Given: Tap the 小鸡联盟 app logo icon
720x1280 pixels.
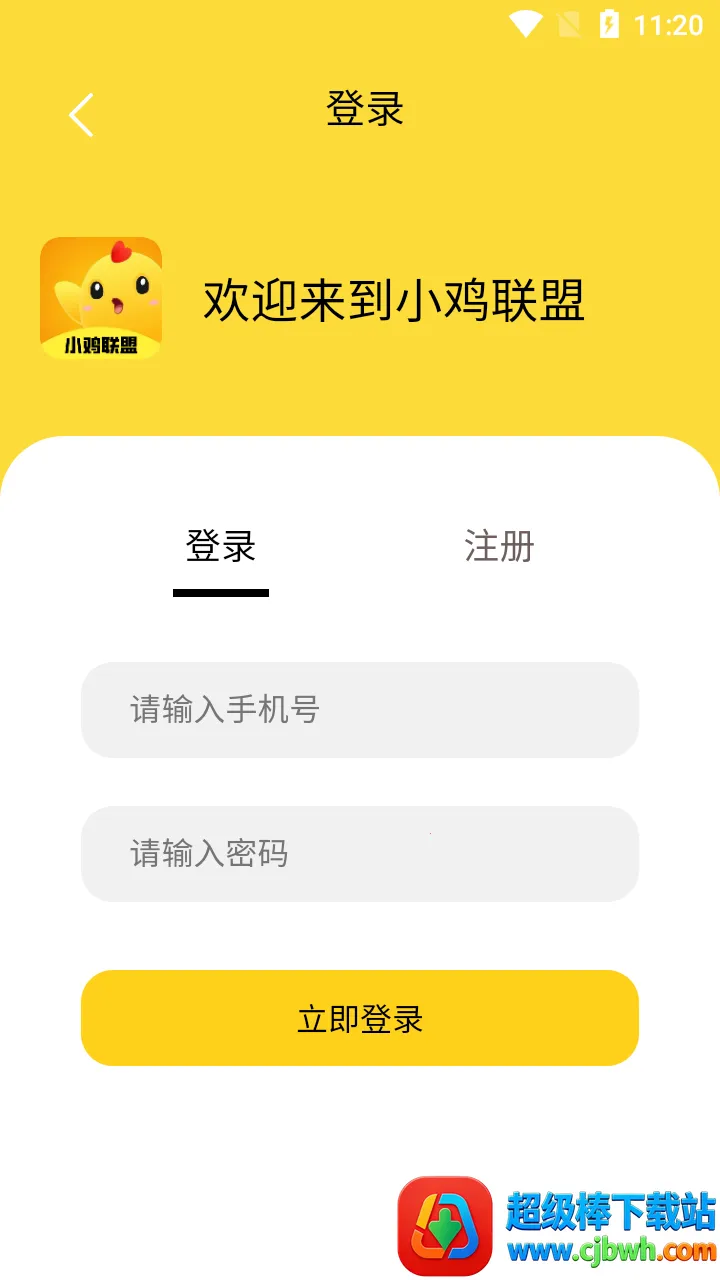Looking at the screenshot, I should click(100, 298).
